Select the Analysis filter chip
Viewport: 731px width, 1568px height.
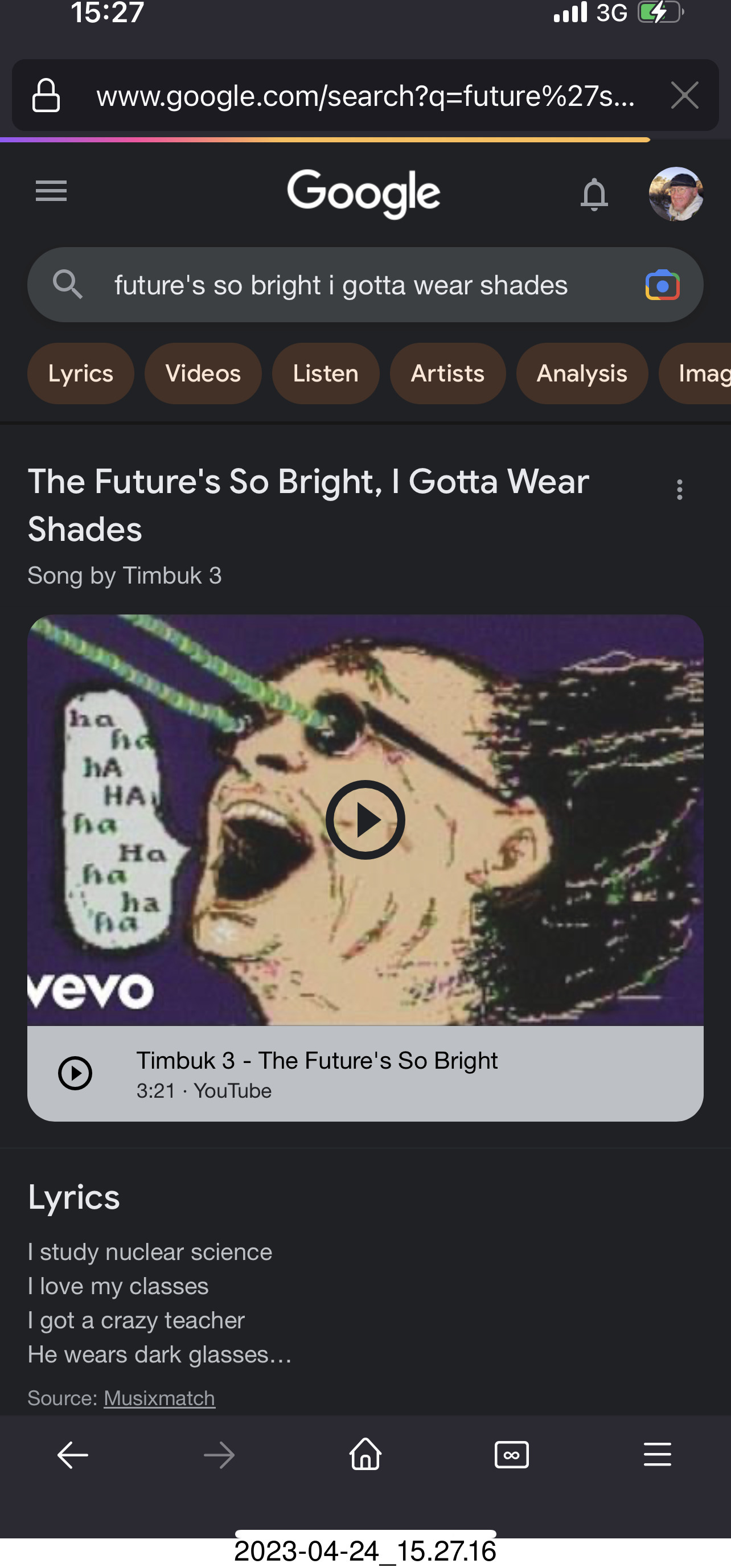click(582, 373)
